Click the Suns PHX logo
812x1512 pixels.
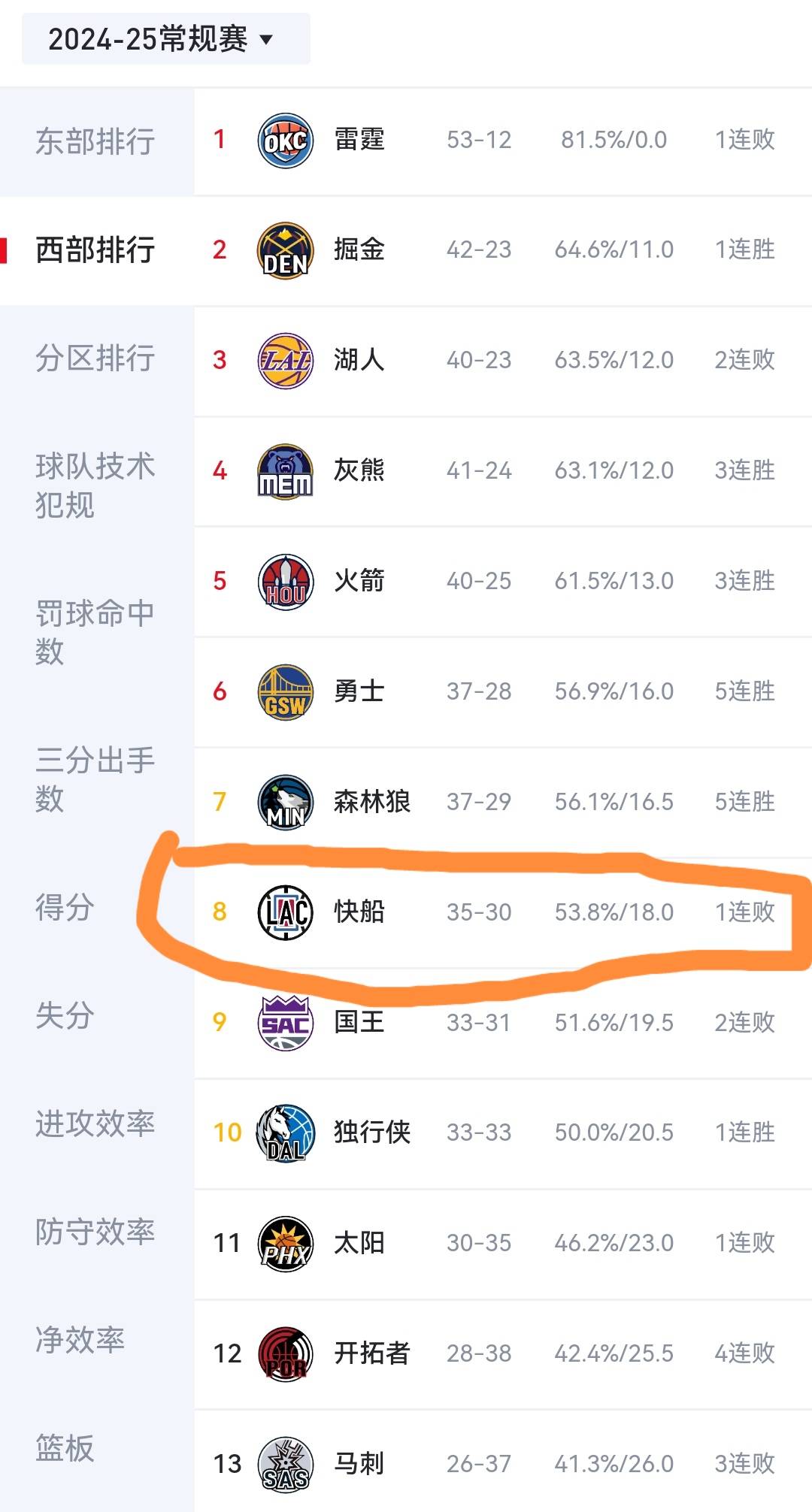[286, 1242]
